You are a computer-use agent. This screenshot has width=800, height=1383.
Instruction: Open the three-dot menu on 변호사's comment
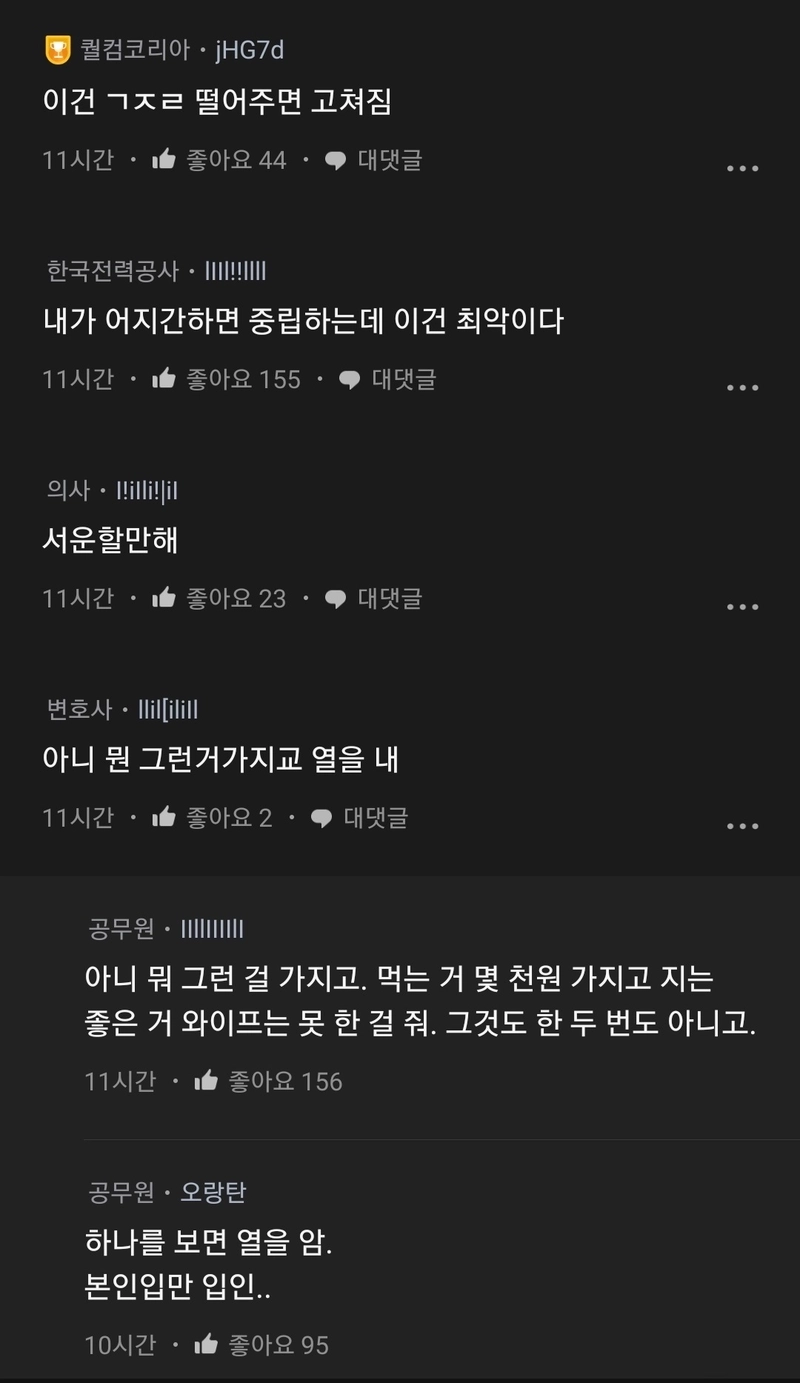click(742, 826)
